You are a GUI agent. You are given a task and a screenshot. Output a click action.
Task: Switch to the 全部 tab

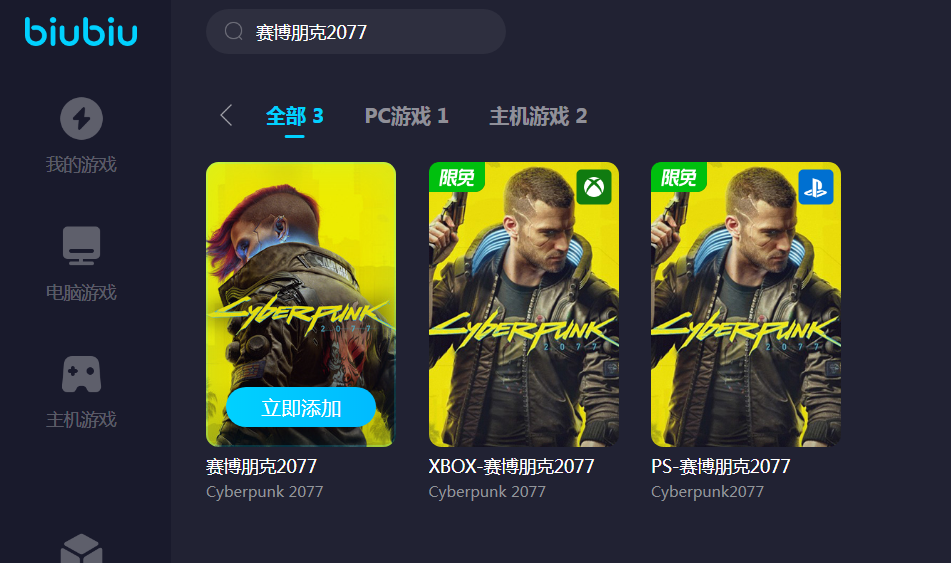coord(294,116)
